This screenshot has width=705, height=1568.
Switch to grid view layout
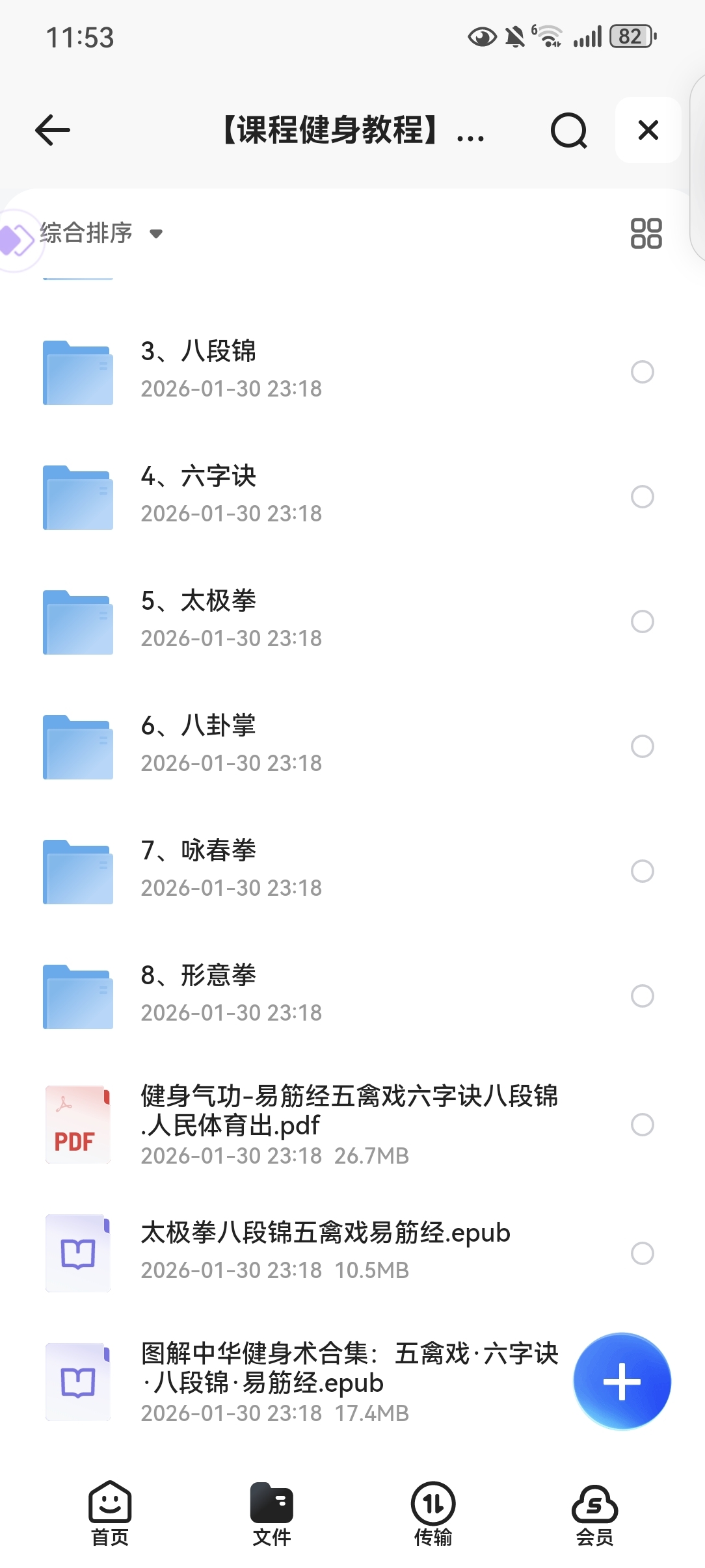click(646, 233)
